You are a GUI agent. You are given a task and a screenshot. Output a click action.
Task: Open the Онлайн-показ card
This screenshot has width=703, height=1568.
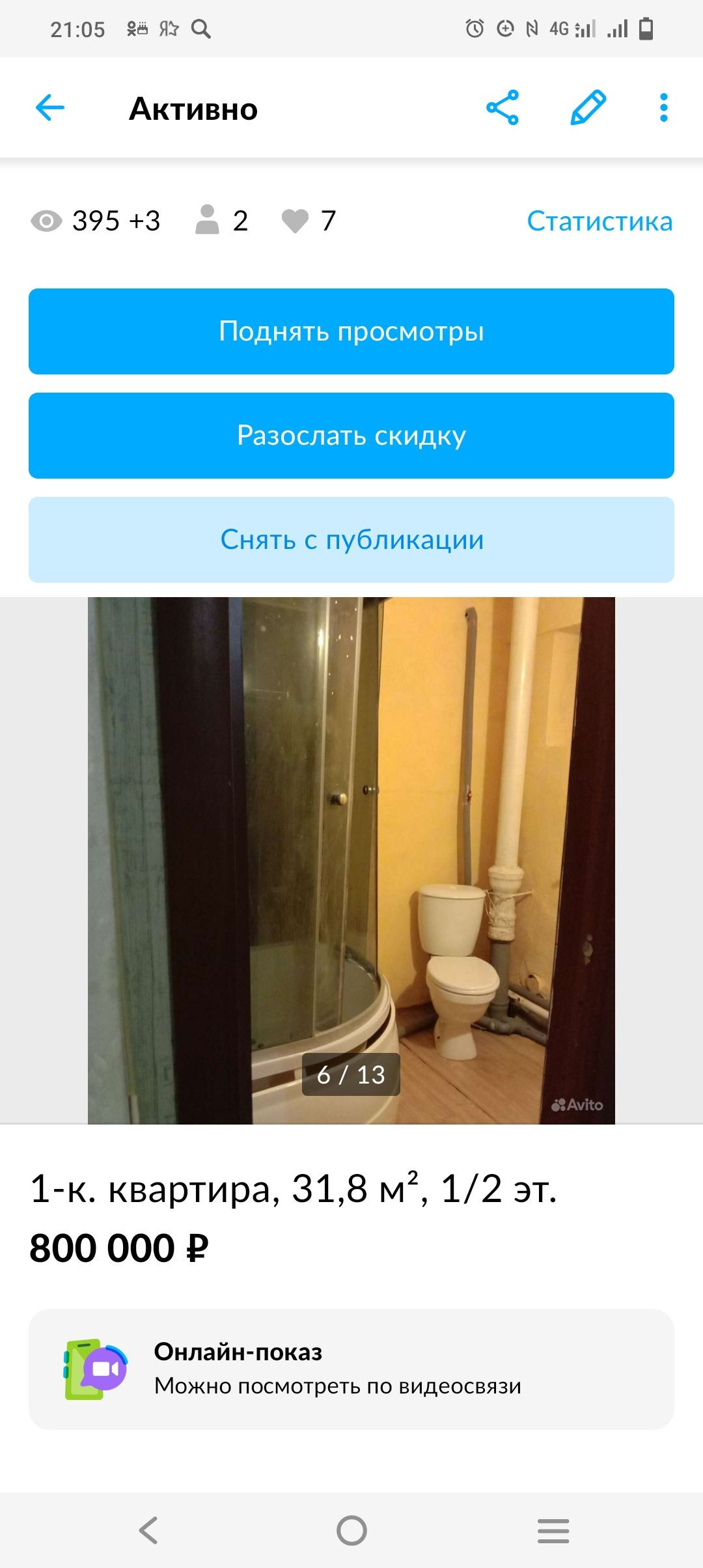[x=351, y=1369]
